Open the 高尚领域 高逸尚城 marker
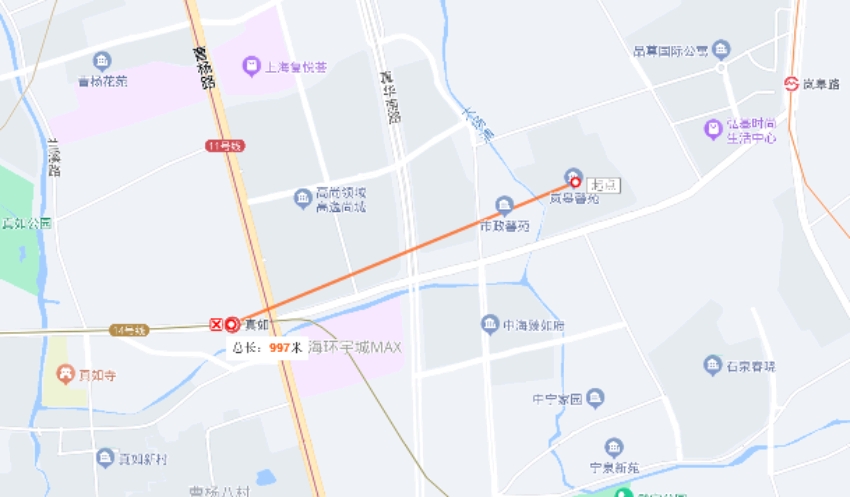The image size is (850, 497). pyautogui.click(x=303, y=198)
